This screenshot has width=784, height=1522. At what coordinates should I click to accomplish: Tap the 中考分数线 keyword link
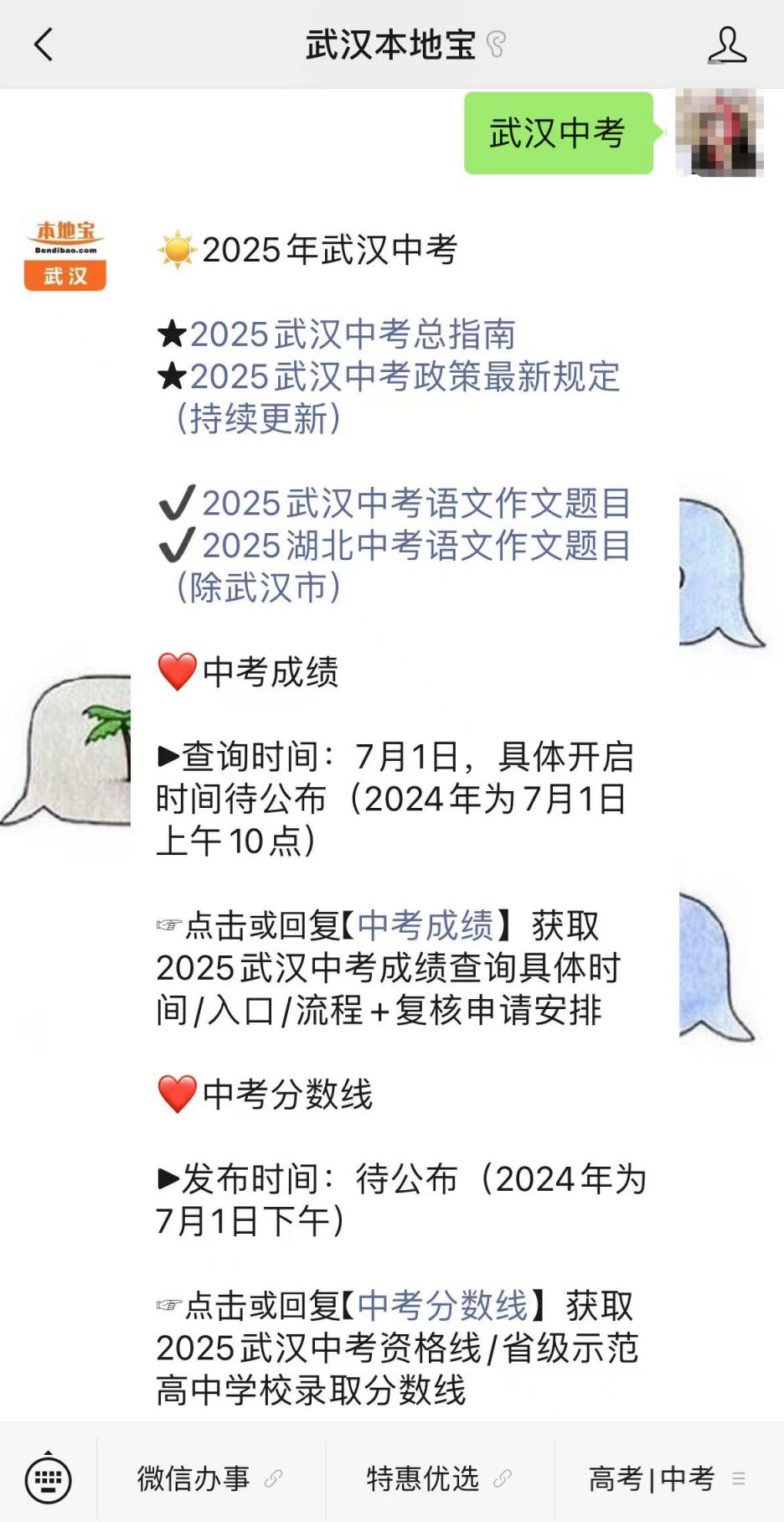442,1306
